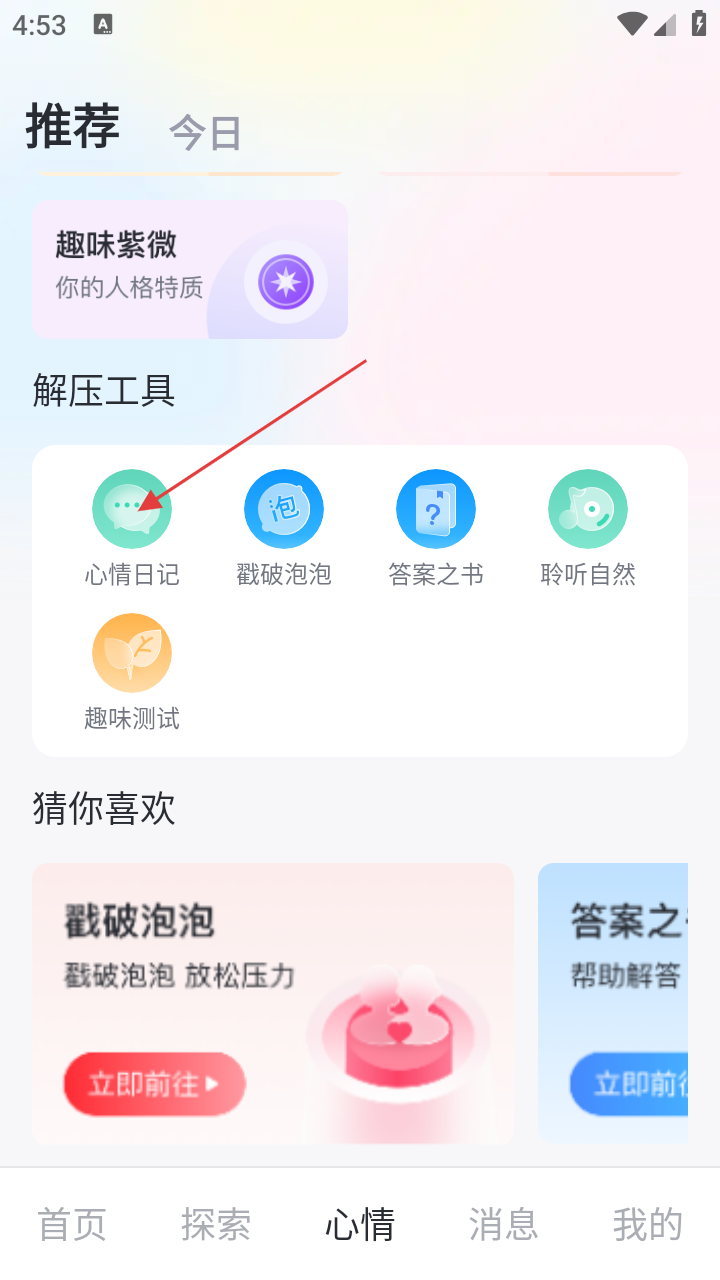Open the 消息 tab
This screenshot has width=720, height=1280.
[x=504, y=1224]
